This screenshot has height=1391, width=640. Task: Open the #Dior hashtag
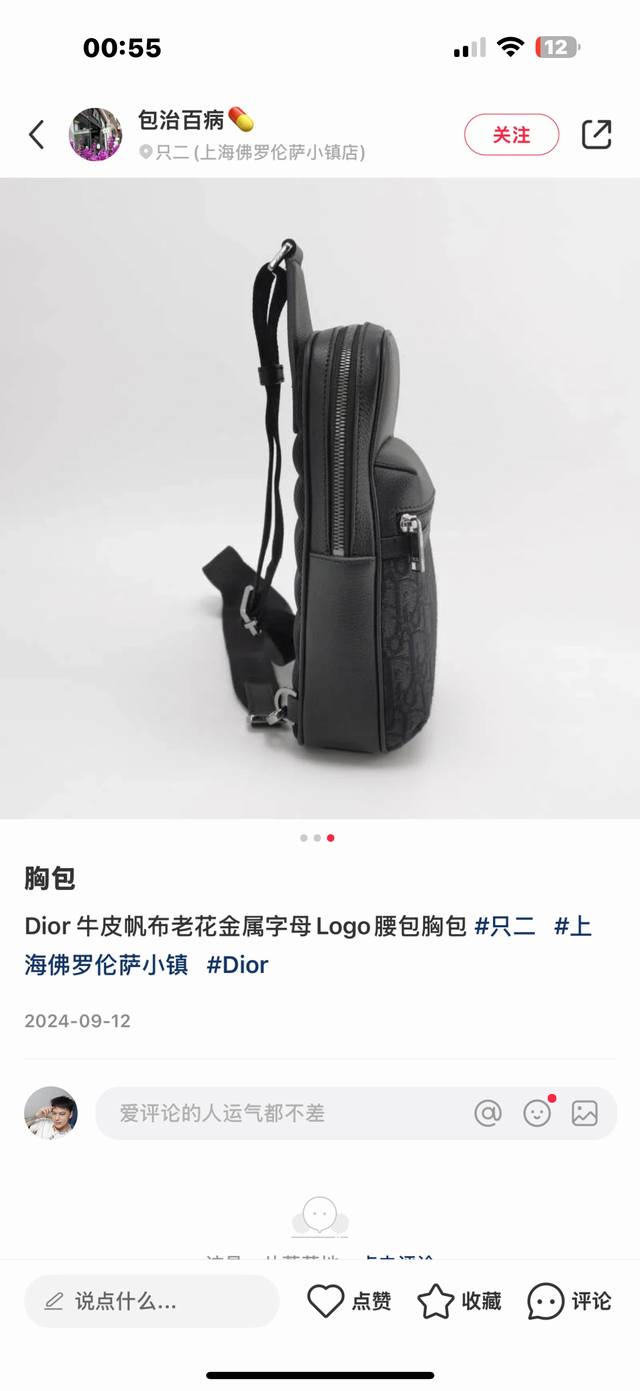238,965
